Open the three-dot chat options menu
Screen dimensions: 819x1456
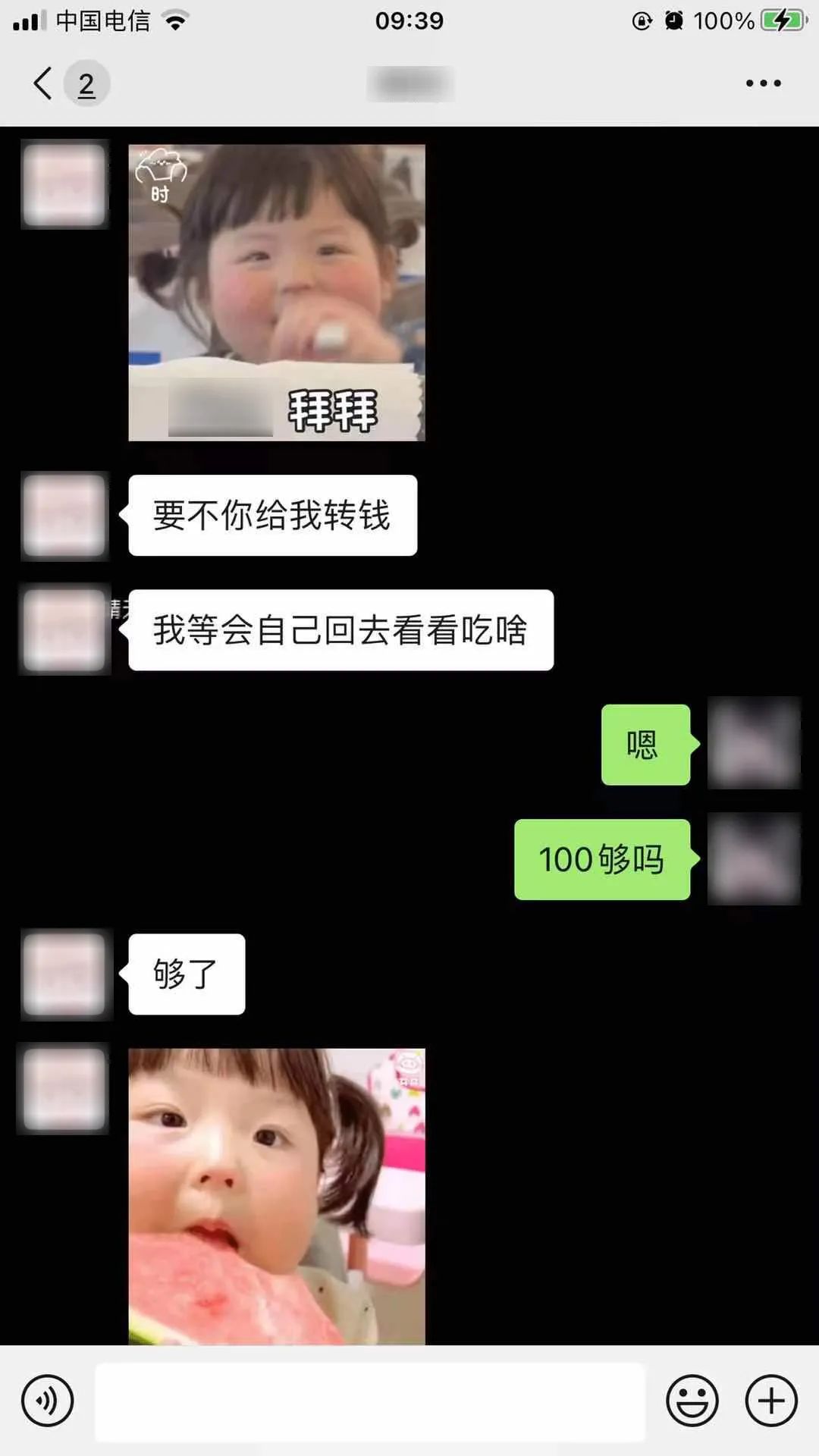(x=763, y=83)
